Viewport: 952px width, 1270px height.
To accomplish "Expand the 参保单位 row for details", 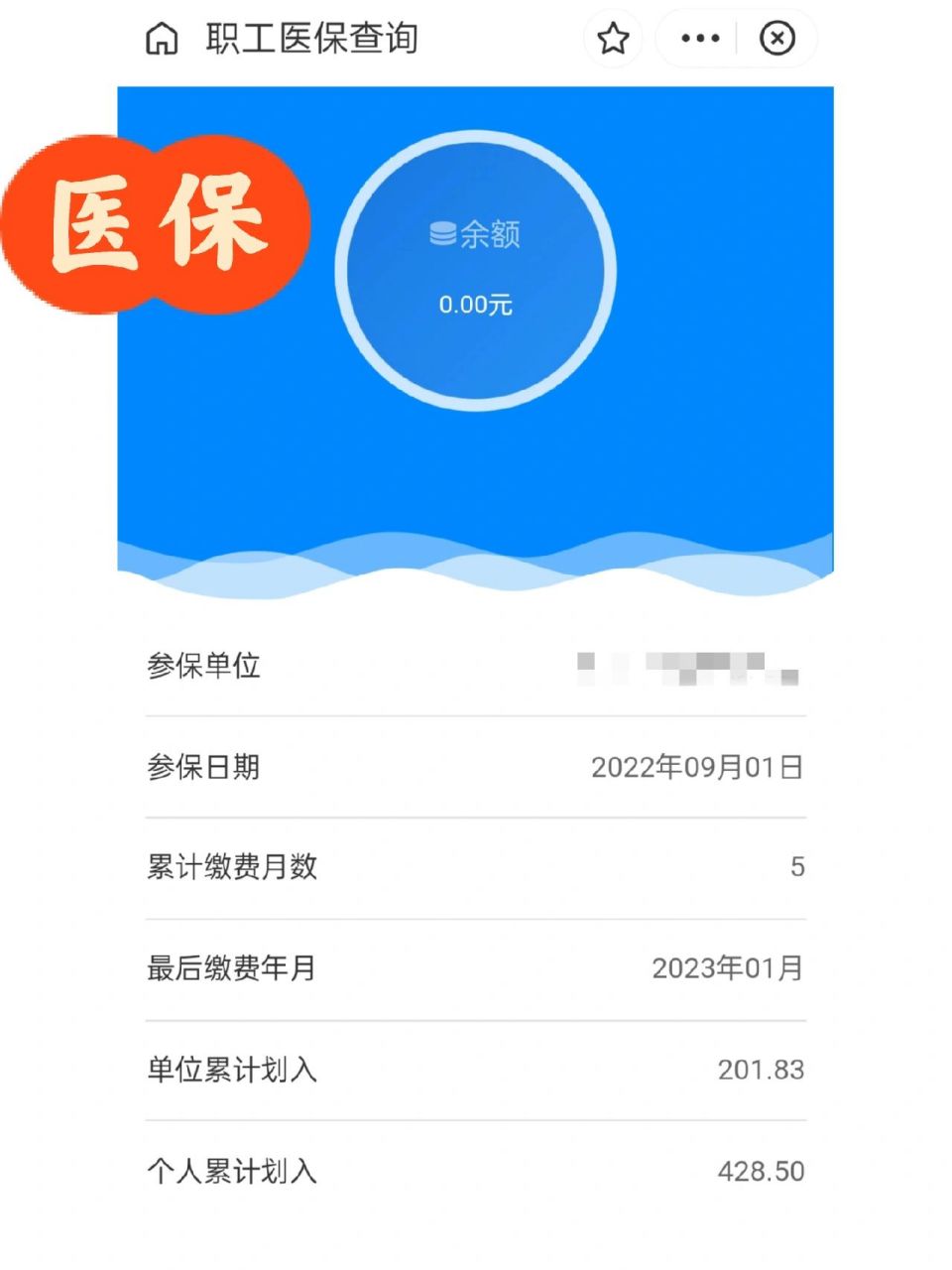I will [x=476, y=668].
